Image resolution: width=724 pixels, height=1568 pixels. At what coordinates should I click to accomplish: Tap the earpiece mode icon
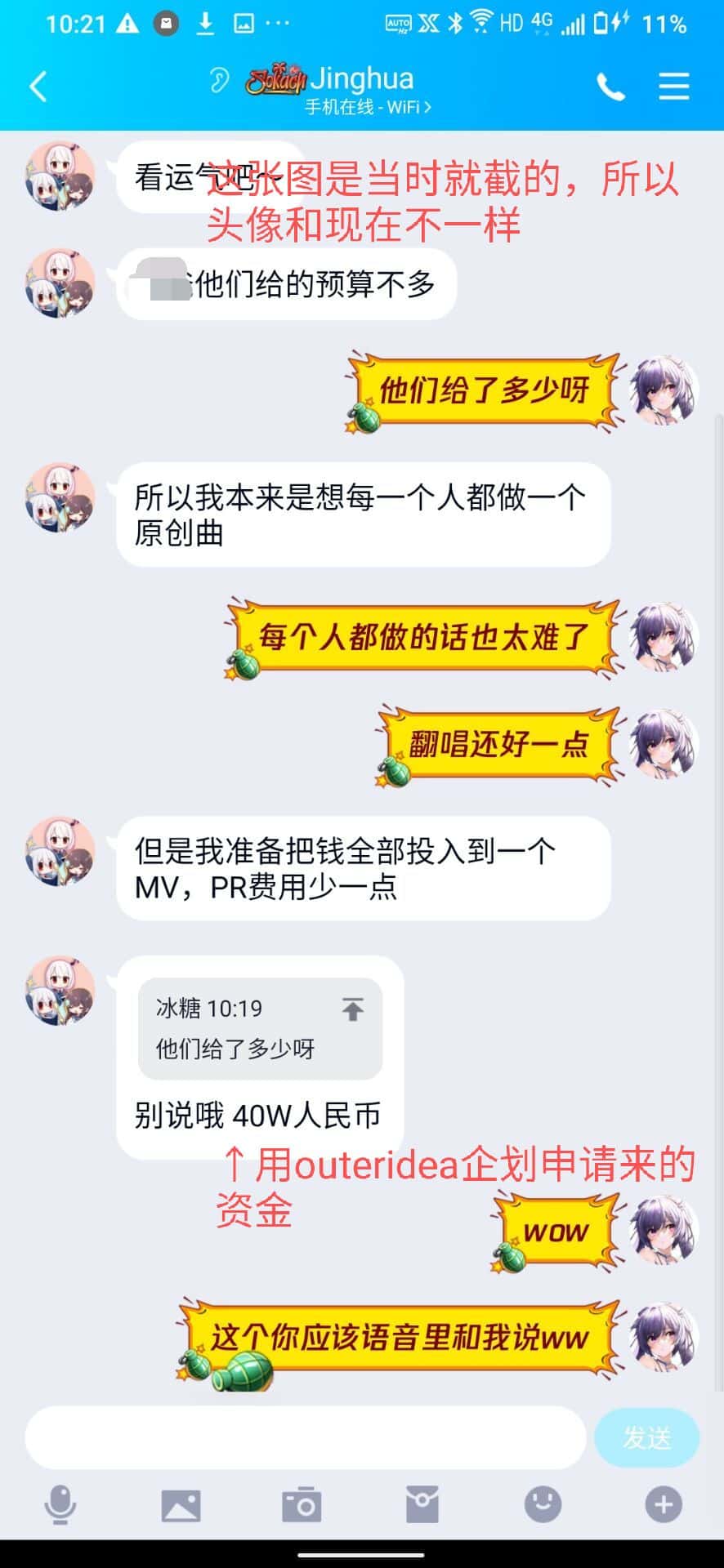218,80
